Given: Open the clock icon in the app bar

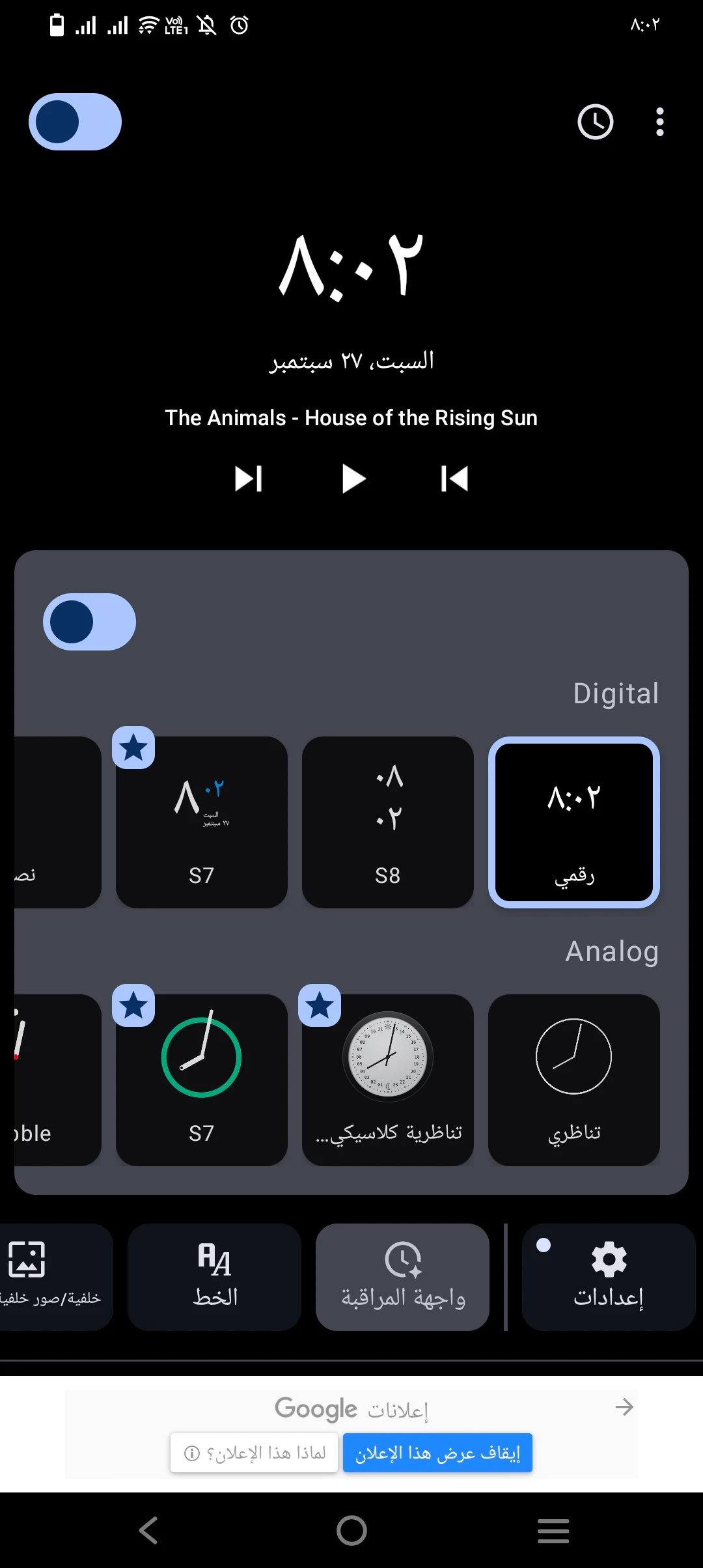Looking at the screenshot, I should pos(595,122).
